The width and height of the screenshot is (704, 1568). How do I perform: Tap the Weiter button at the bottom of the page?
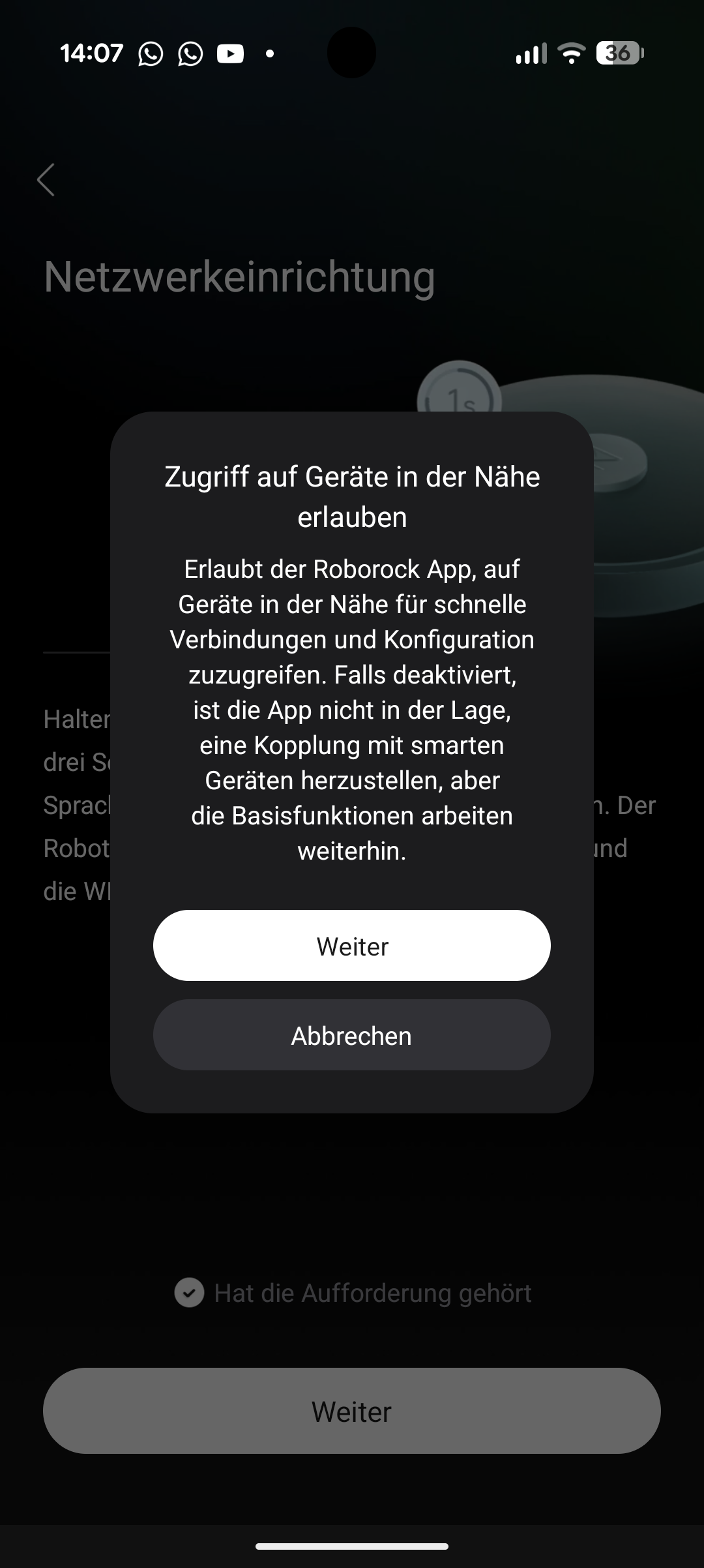click(351, 1411)
